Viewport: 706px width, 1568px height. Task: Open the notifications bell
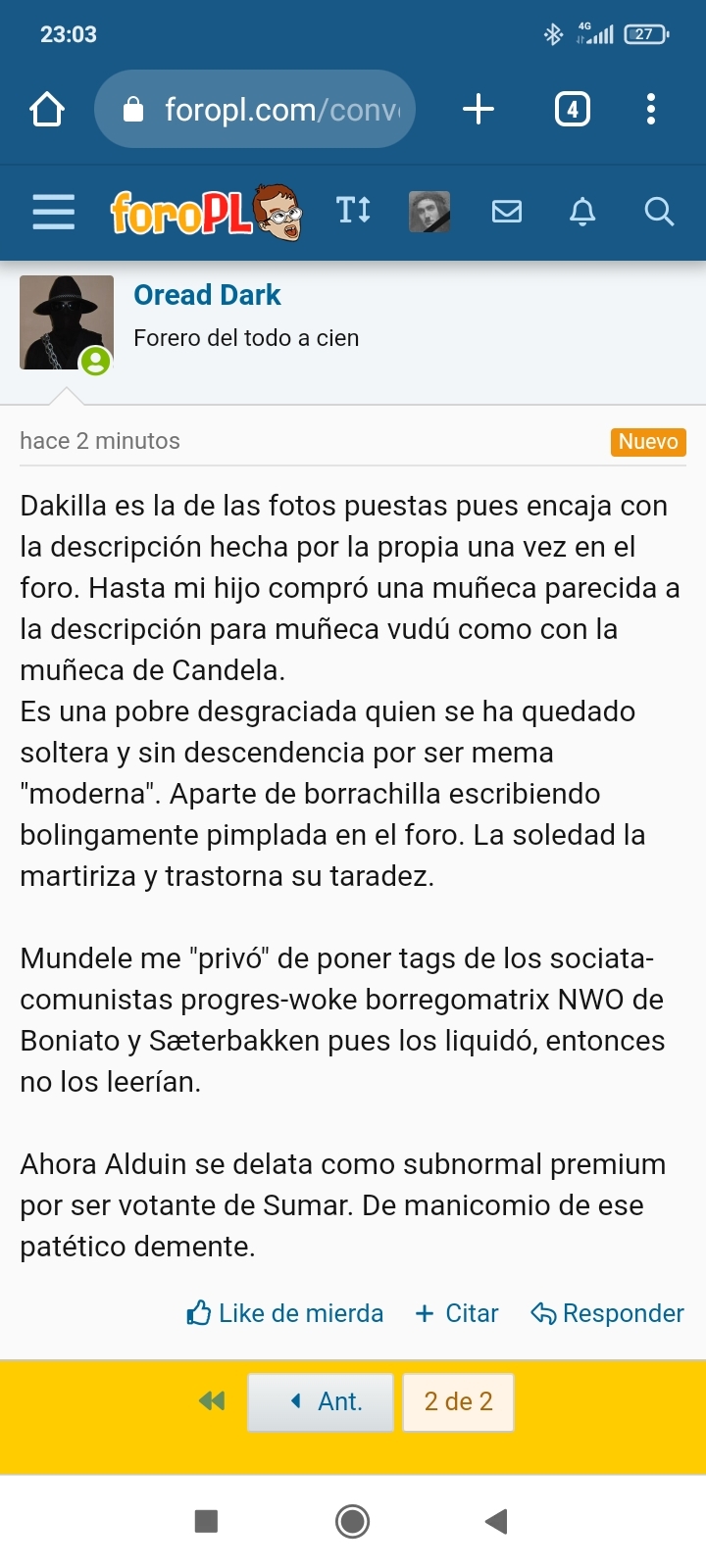click(582, 212)
